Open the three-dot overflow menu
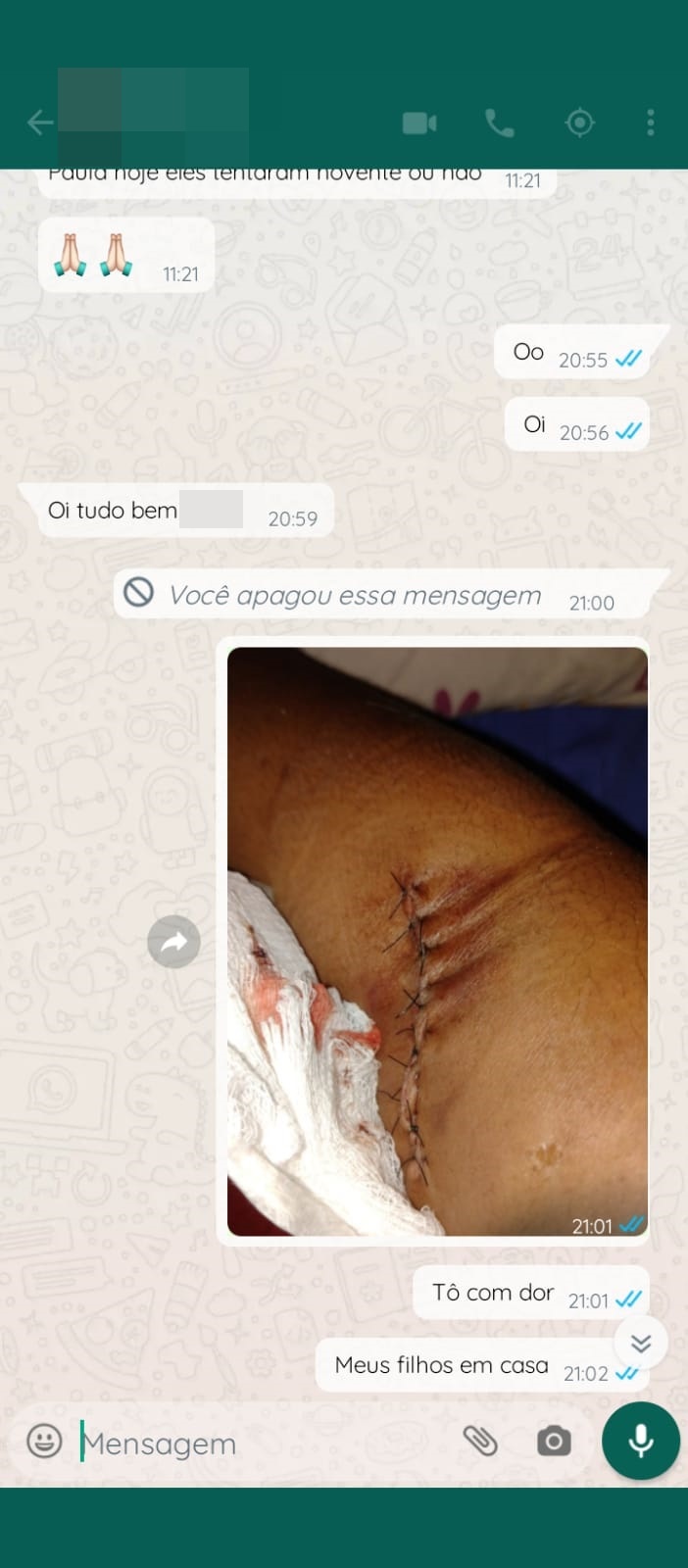 [651, 122]
